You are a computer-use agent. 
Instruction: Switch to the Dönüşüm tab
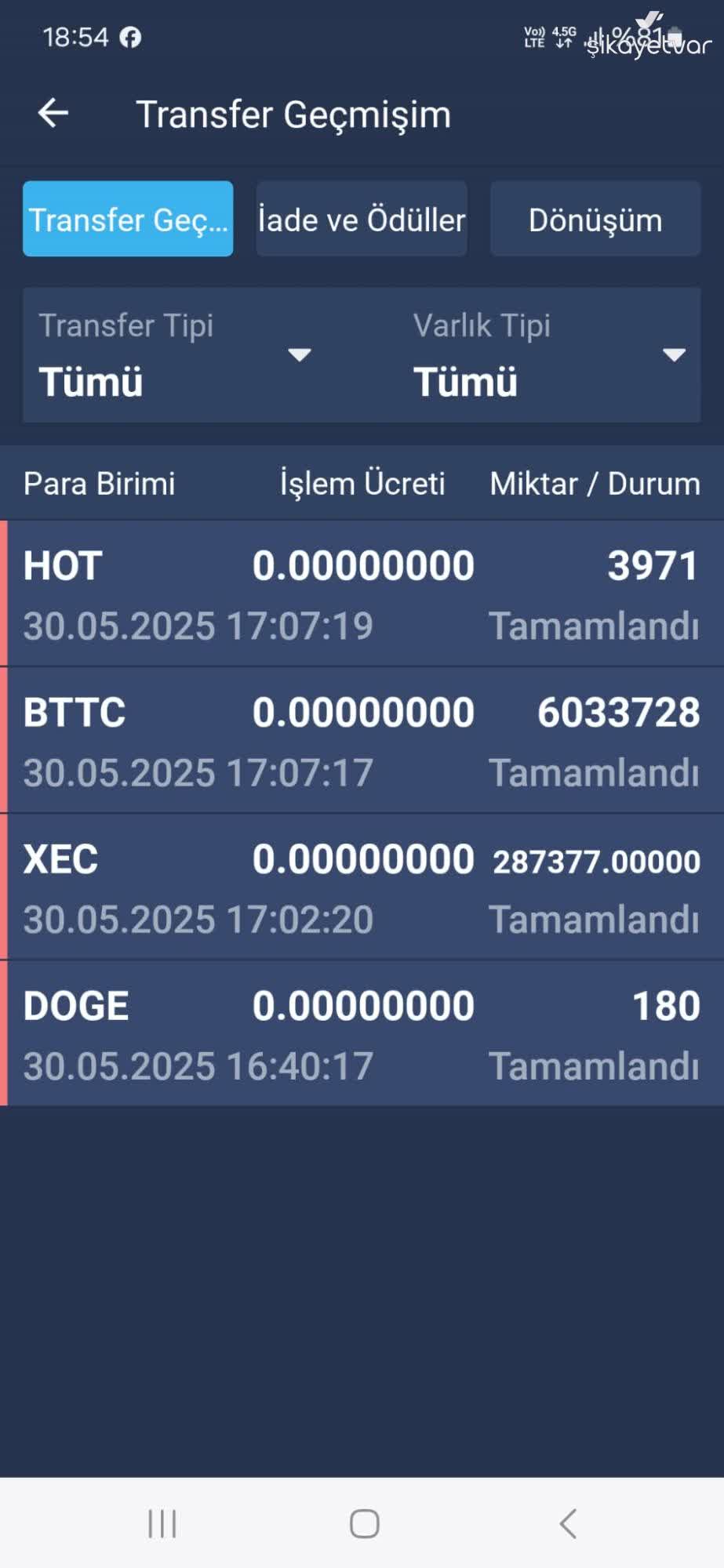tap(594, 220)
